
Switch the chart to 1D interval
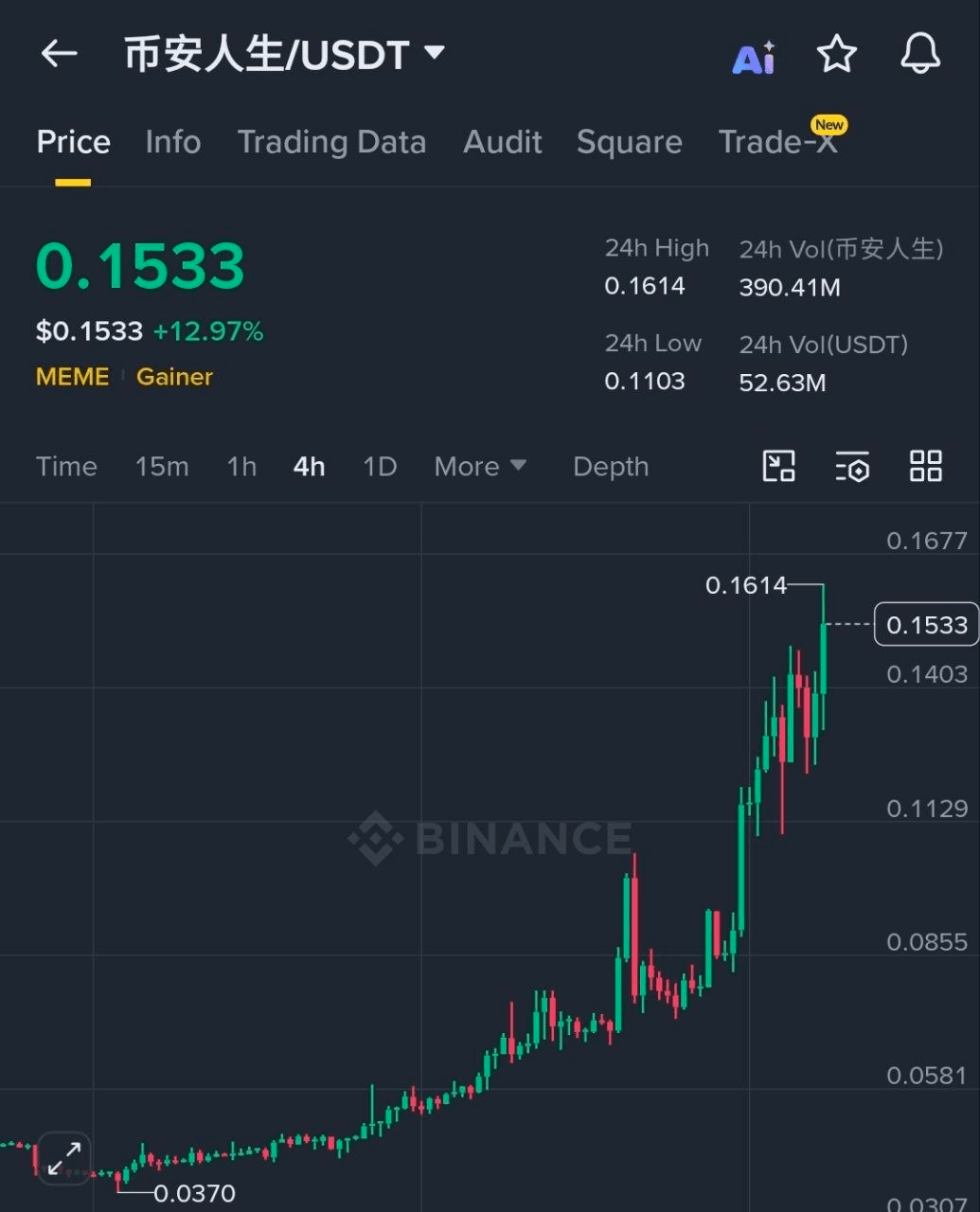pyautogui.click(x=378, y=467)
